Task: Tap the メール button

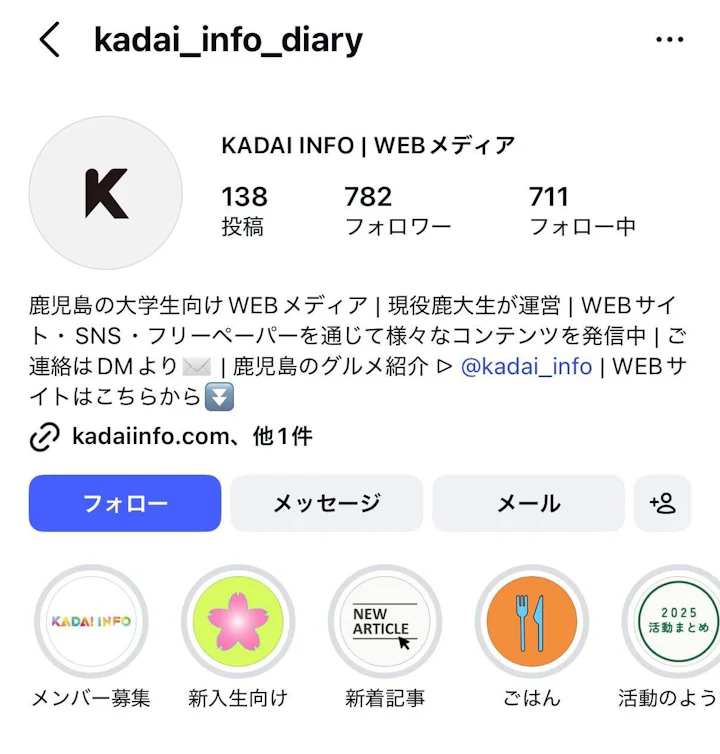Action: [x=528, y=503]
